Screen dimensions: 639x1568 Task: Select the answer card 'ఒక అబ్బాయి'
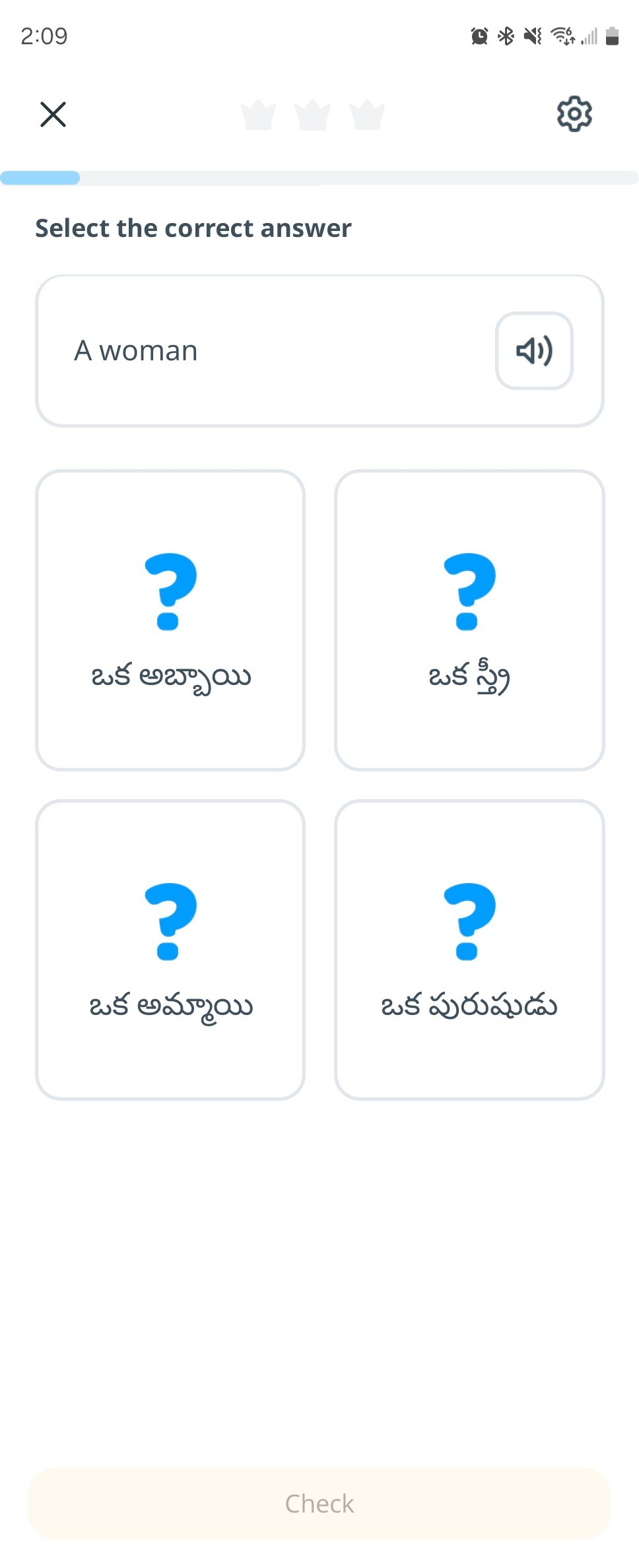[x=170, y=620]
